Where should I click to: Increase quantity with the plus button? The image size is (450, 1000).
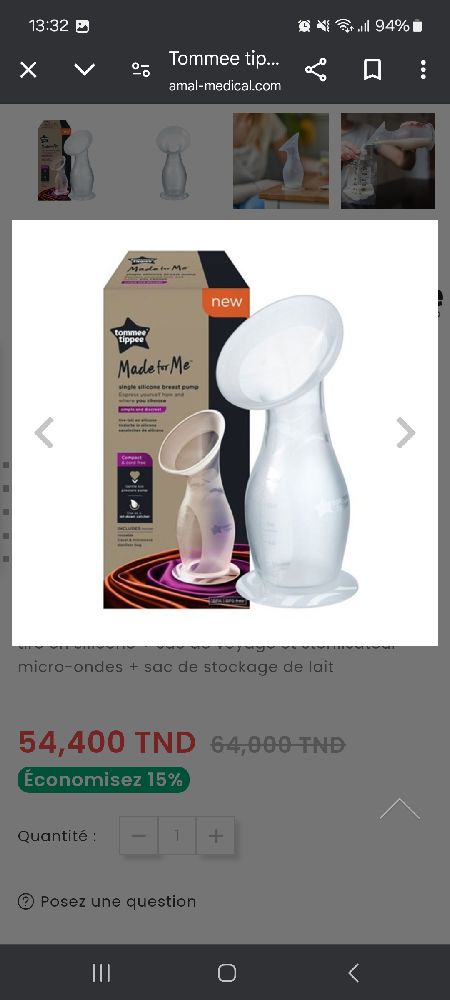click(x=215, y=835)
